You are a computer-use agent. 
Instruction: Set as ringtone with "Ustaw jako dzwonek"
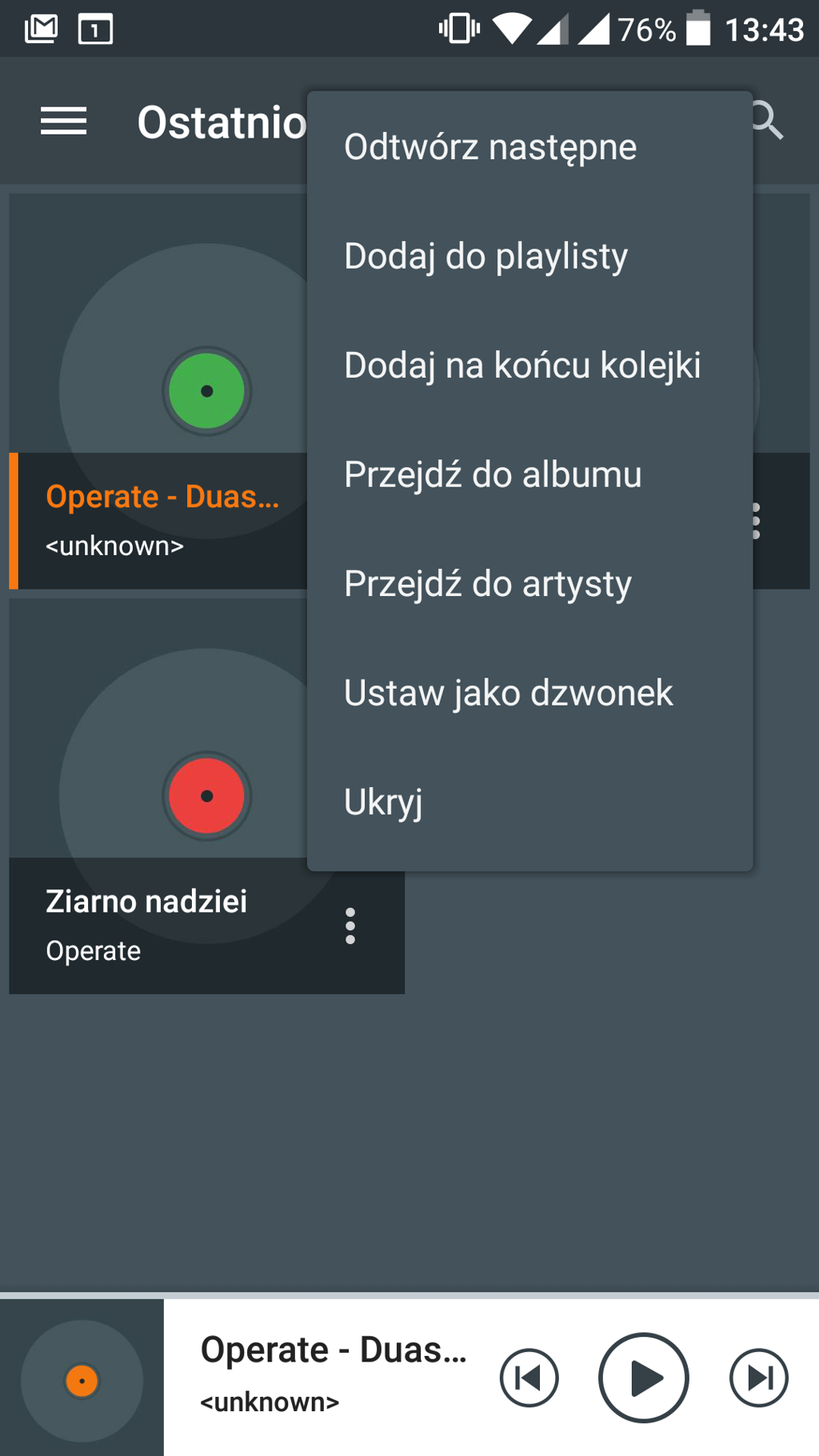click(508, 693)
